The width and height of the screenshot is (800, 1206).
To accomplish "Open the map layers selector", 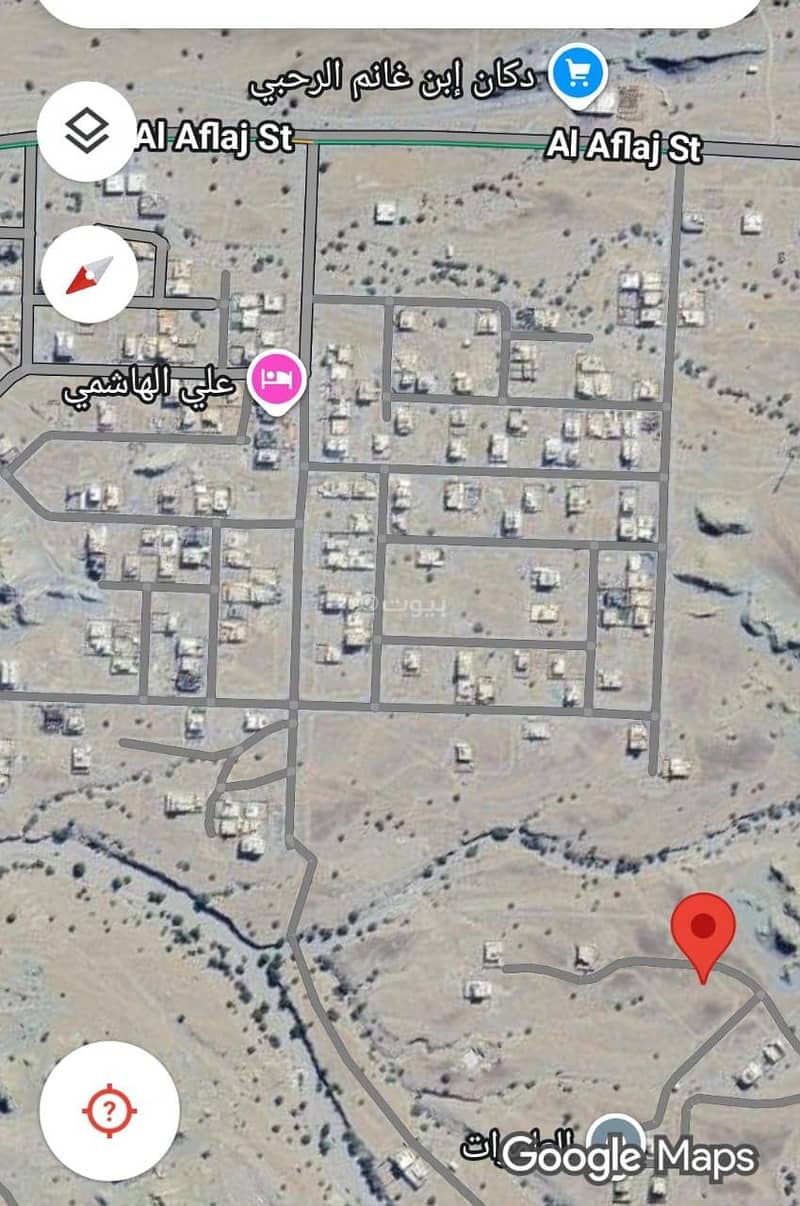I will pyautogui.click(x=88, y=132).
